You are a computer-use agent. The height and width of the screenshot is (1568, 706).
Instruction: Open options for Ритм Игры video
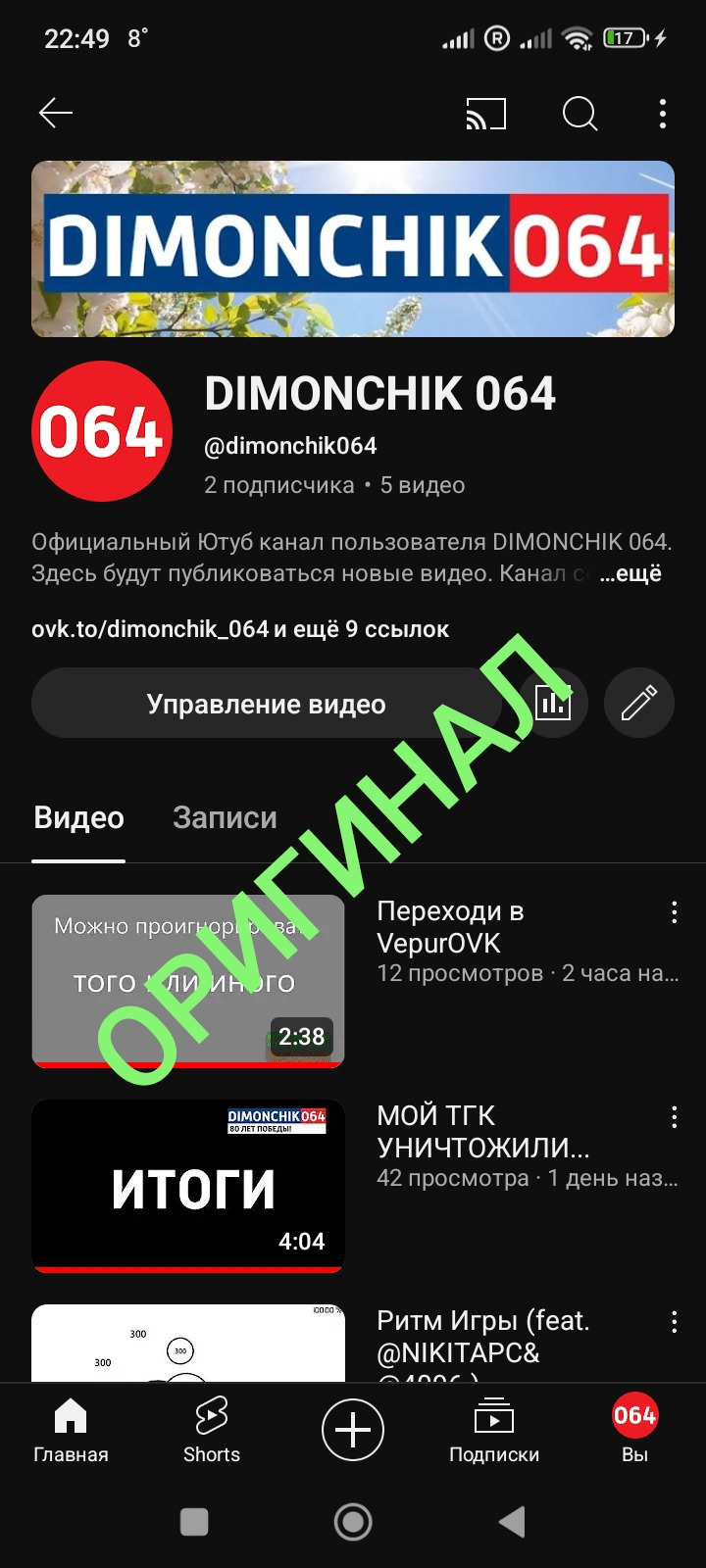pos(674,1322)
